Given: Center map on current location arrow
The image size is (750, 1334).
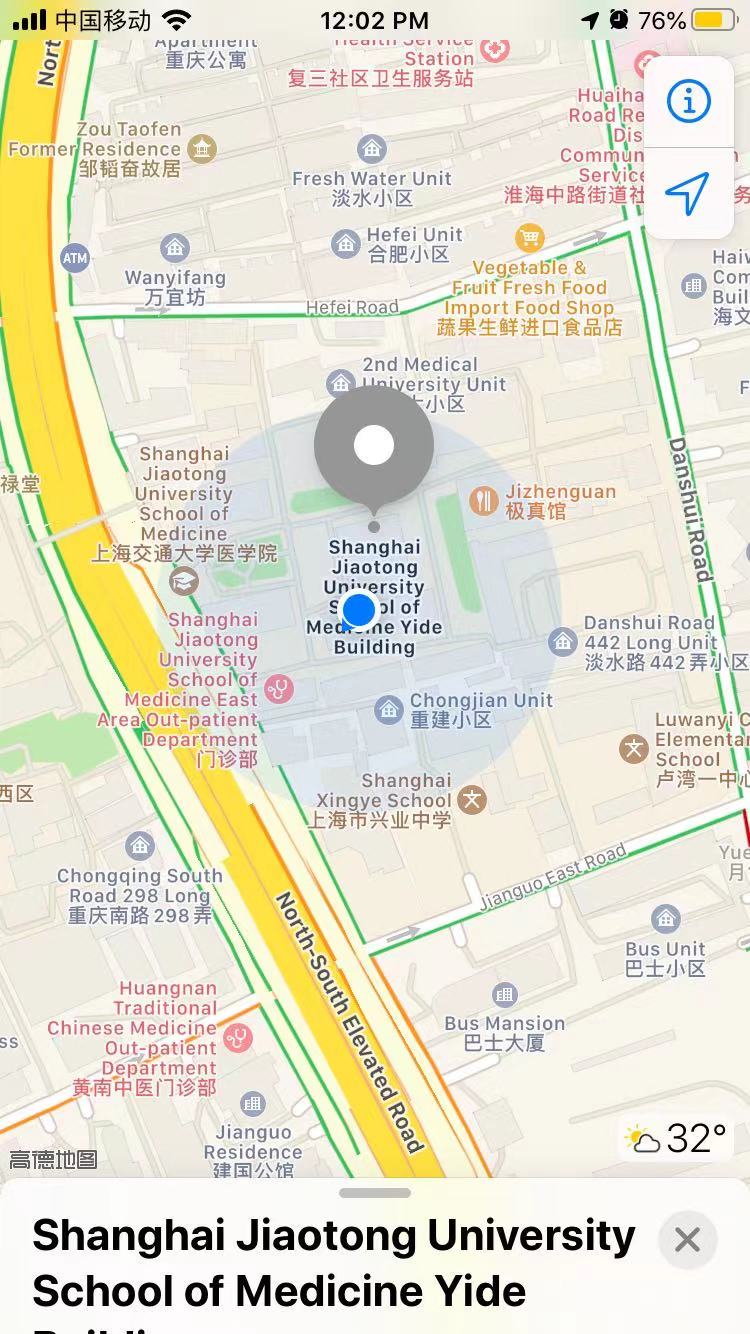Looking at the screenshot, I should tap(688, 193).
